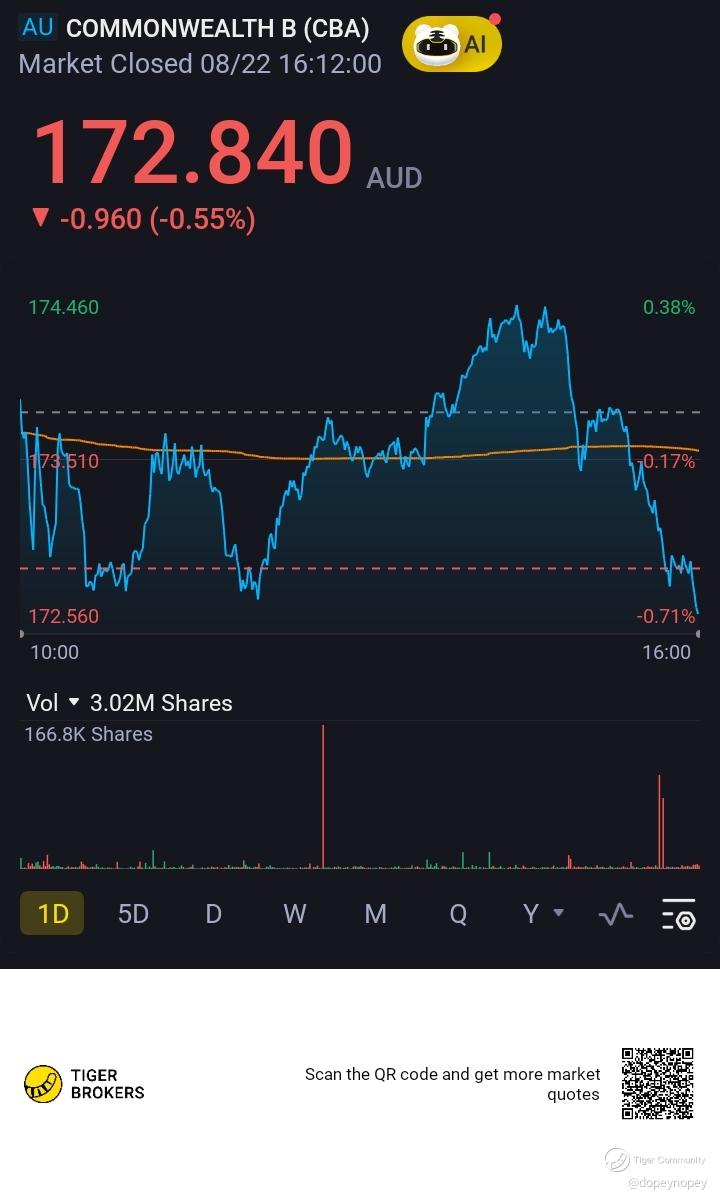Show the monthly M chart

[375, 913]
